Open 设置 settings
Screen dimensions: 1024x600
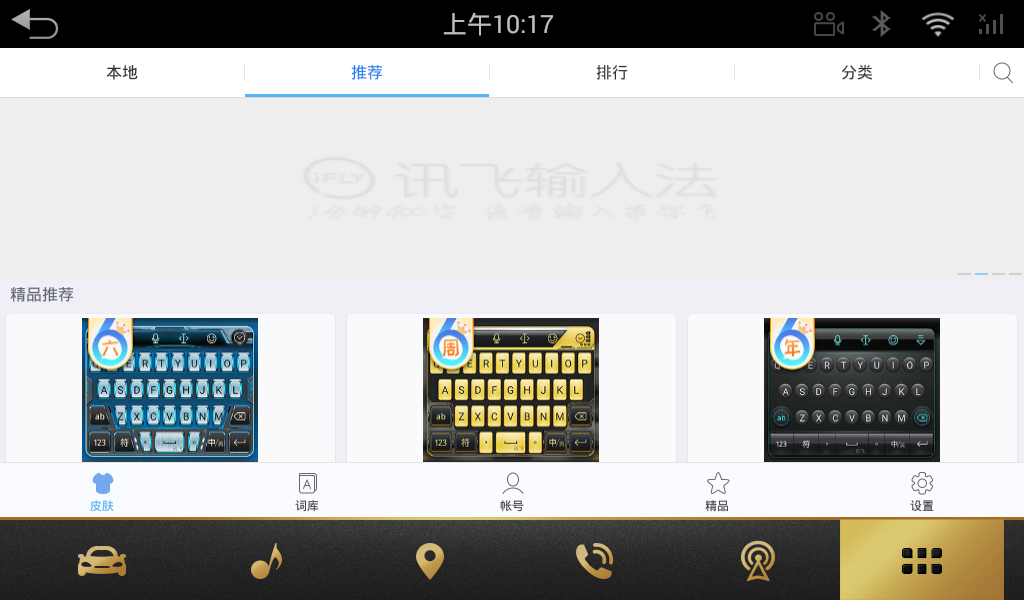coord(921,492)
